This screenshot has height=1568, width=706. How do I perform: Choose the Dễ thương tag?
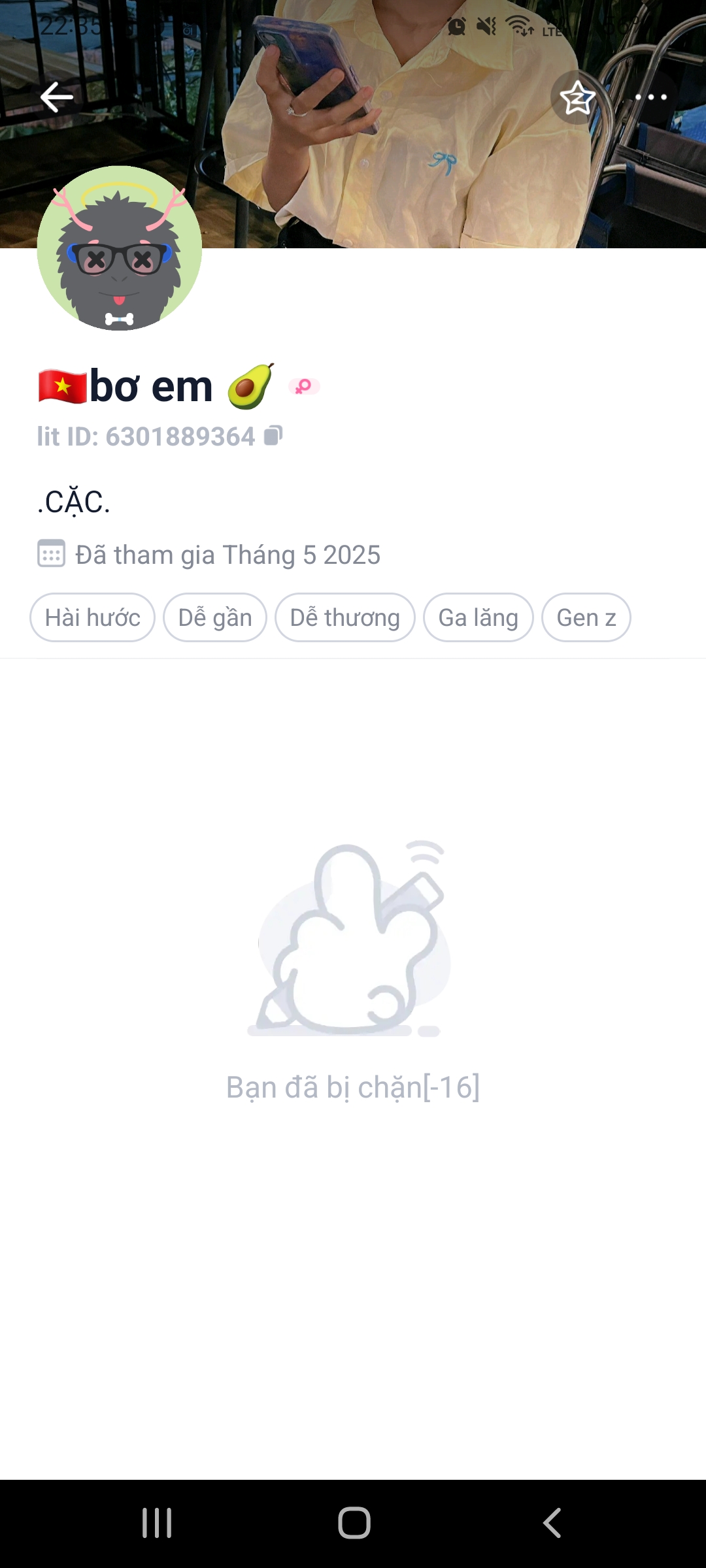coord(345,617)
